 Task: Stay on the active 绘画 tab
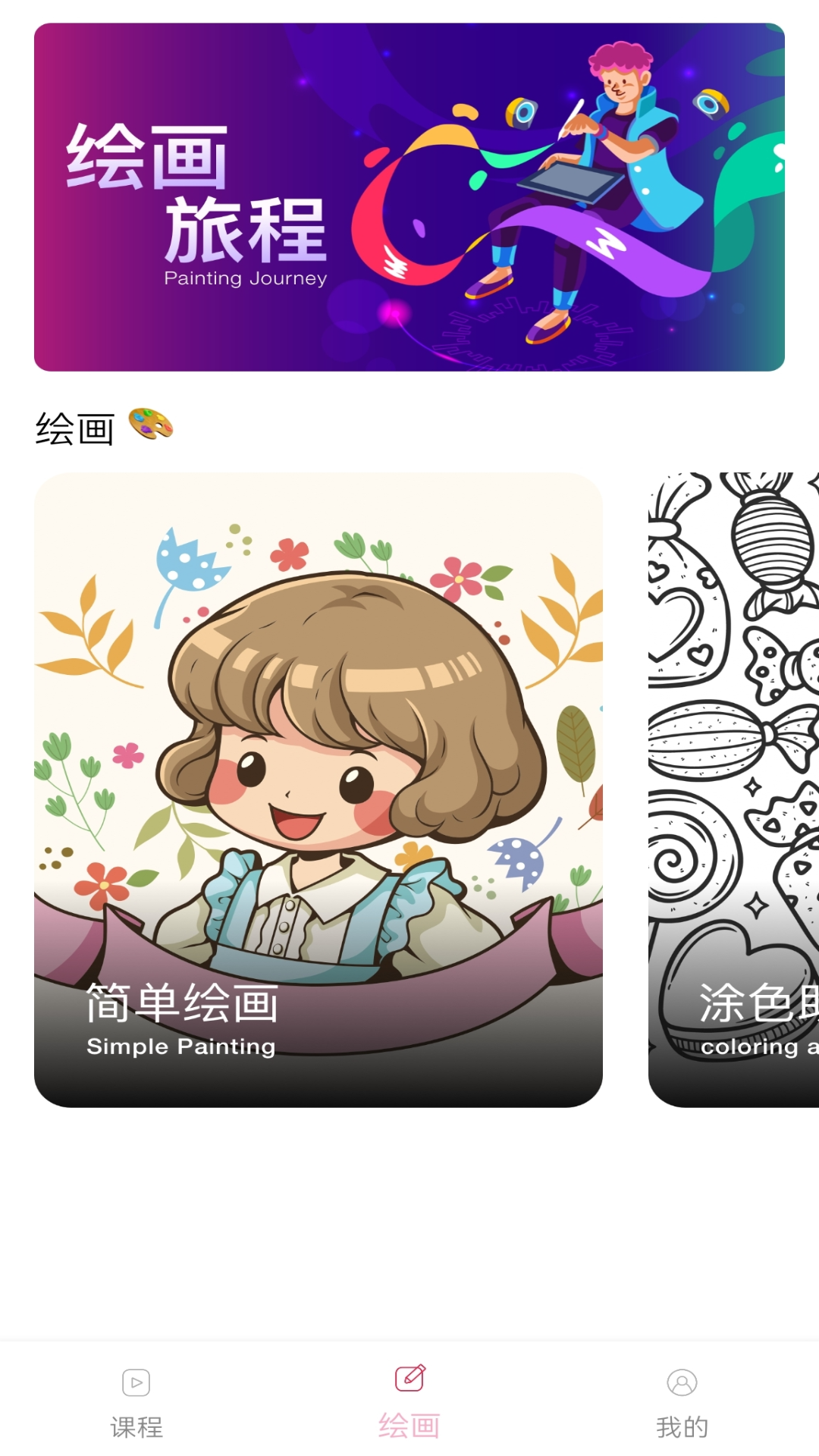point(409,1403)
